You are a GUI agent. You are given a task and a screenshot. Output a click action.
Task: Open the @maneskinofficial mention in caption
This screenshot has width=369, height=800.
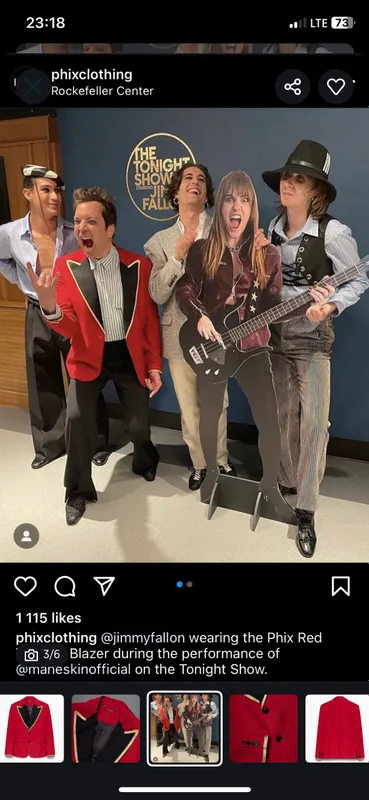(x=73, y=669)
